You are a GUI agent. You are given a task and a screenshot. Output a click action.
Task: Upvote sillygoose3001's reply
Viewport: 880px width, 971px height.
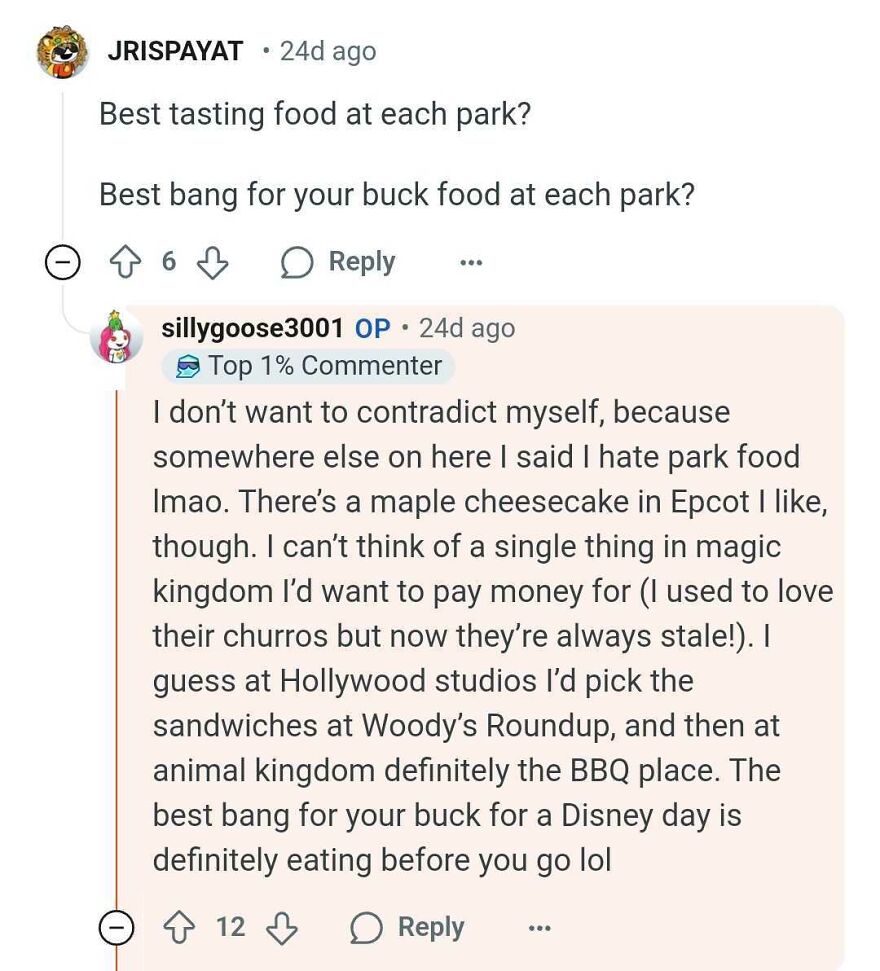click(178, 927)
